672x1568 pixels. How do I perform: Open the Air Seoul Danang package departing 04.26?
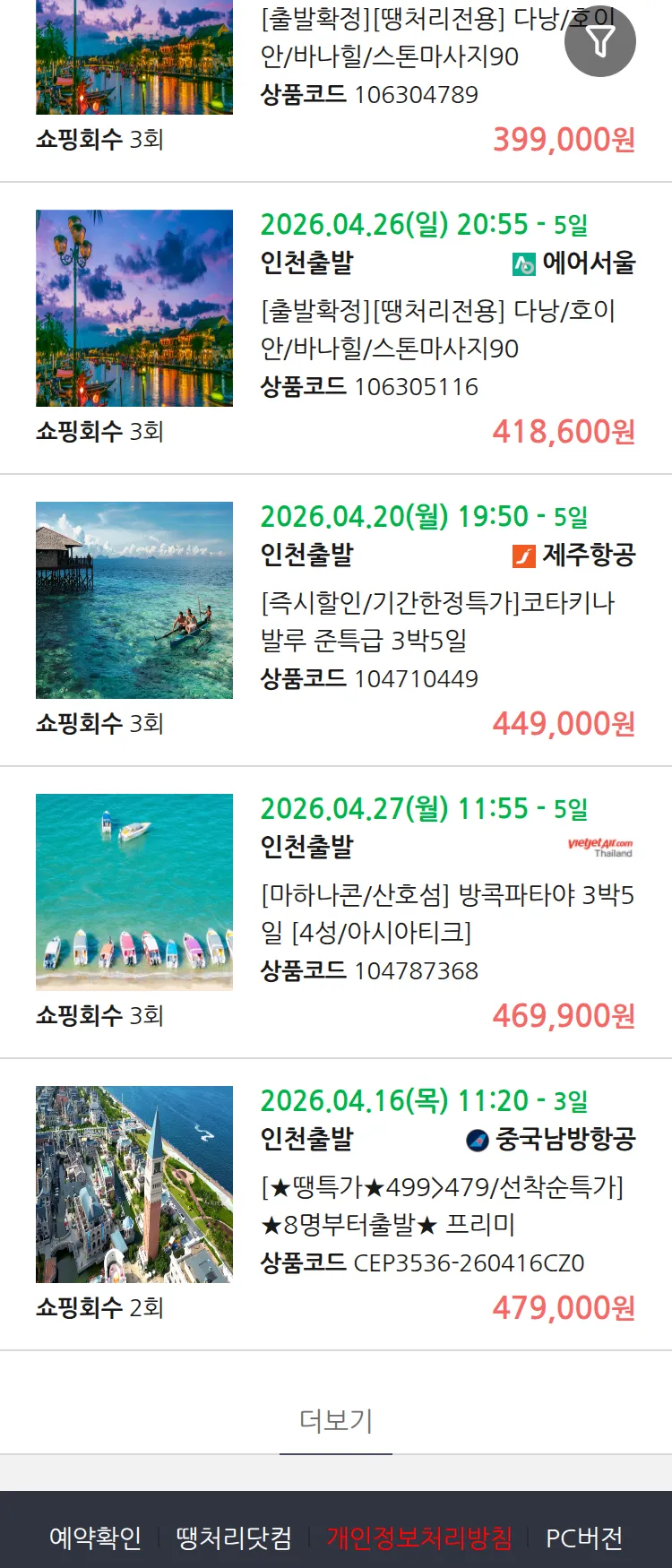[437, 329]
